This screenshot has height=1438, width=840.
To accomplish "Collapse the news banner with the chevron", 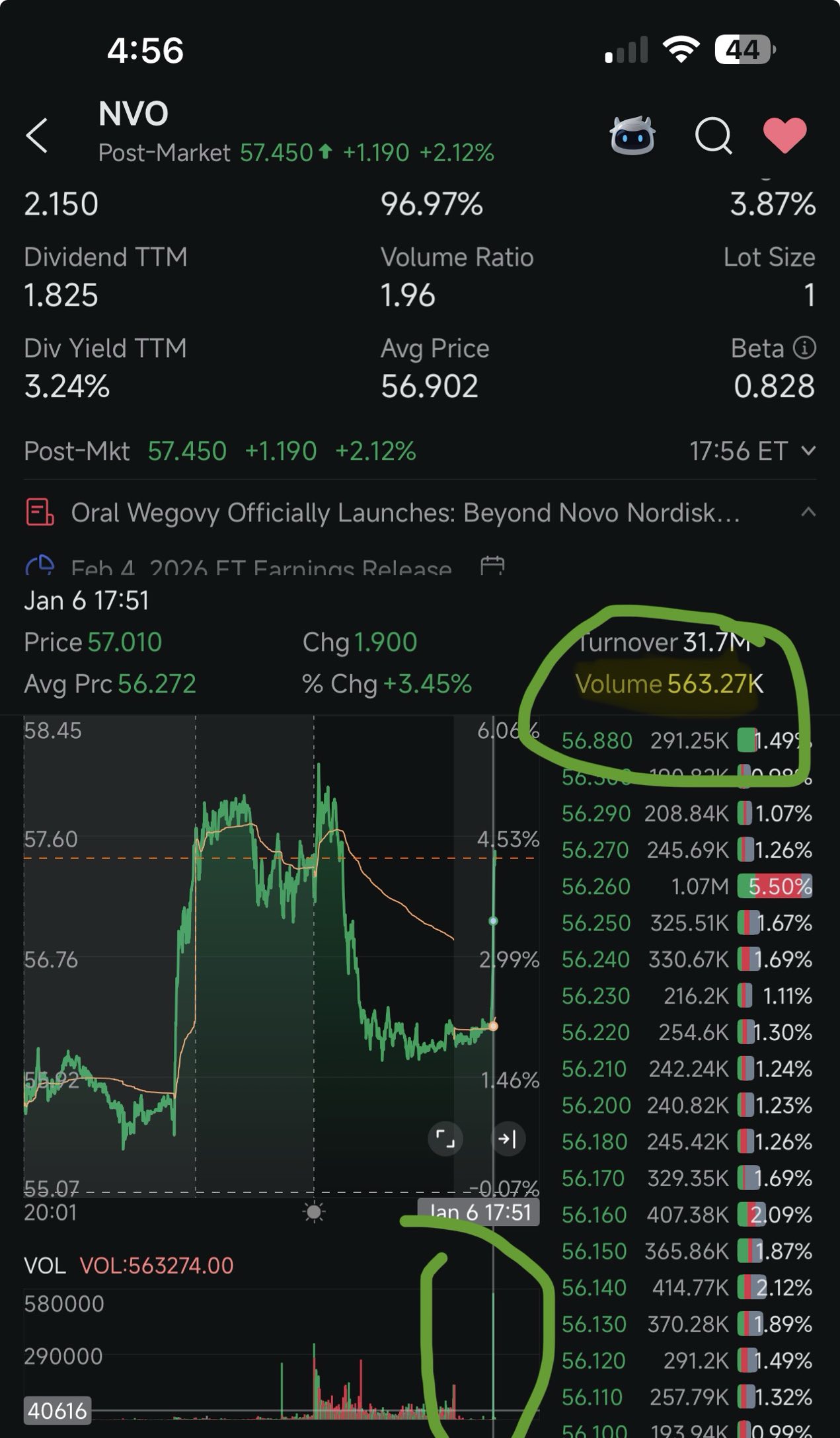I will pos(808,512).
